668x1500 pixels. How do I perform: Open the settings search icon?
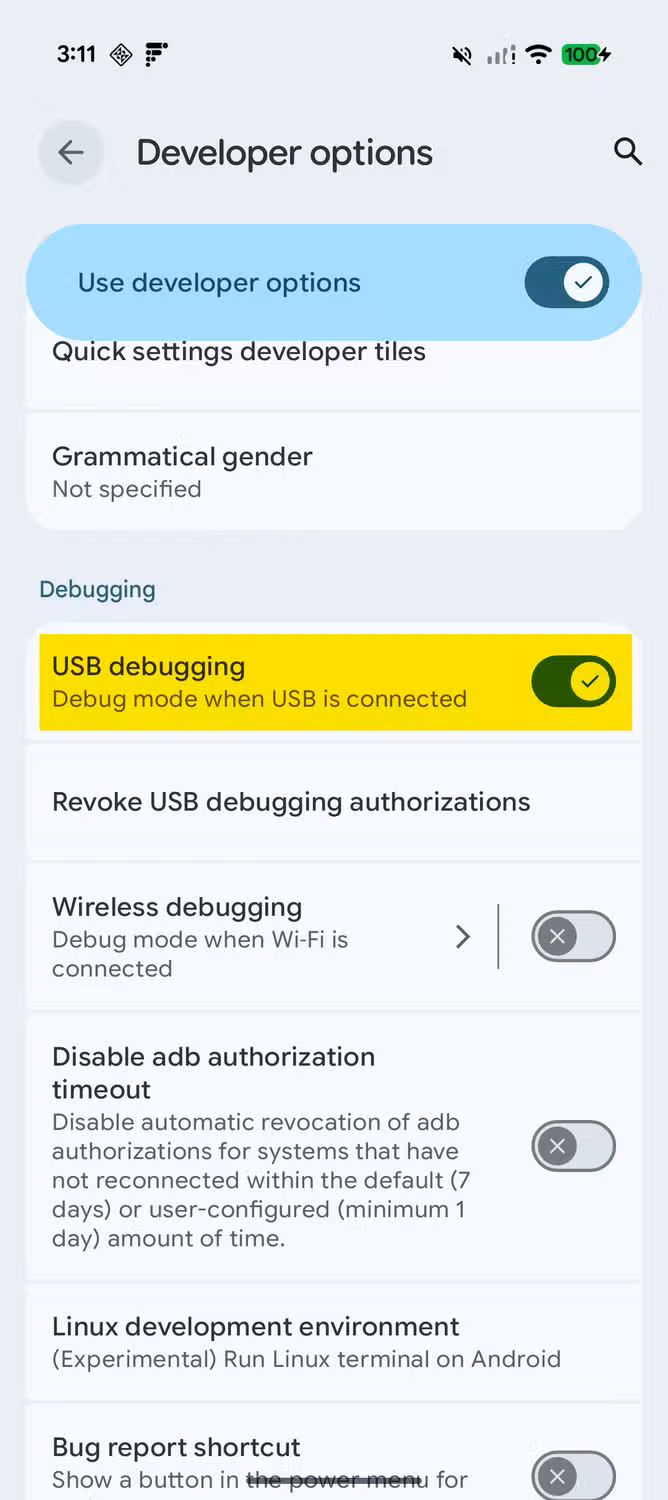627,152
